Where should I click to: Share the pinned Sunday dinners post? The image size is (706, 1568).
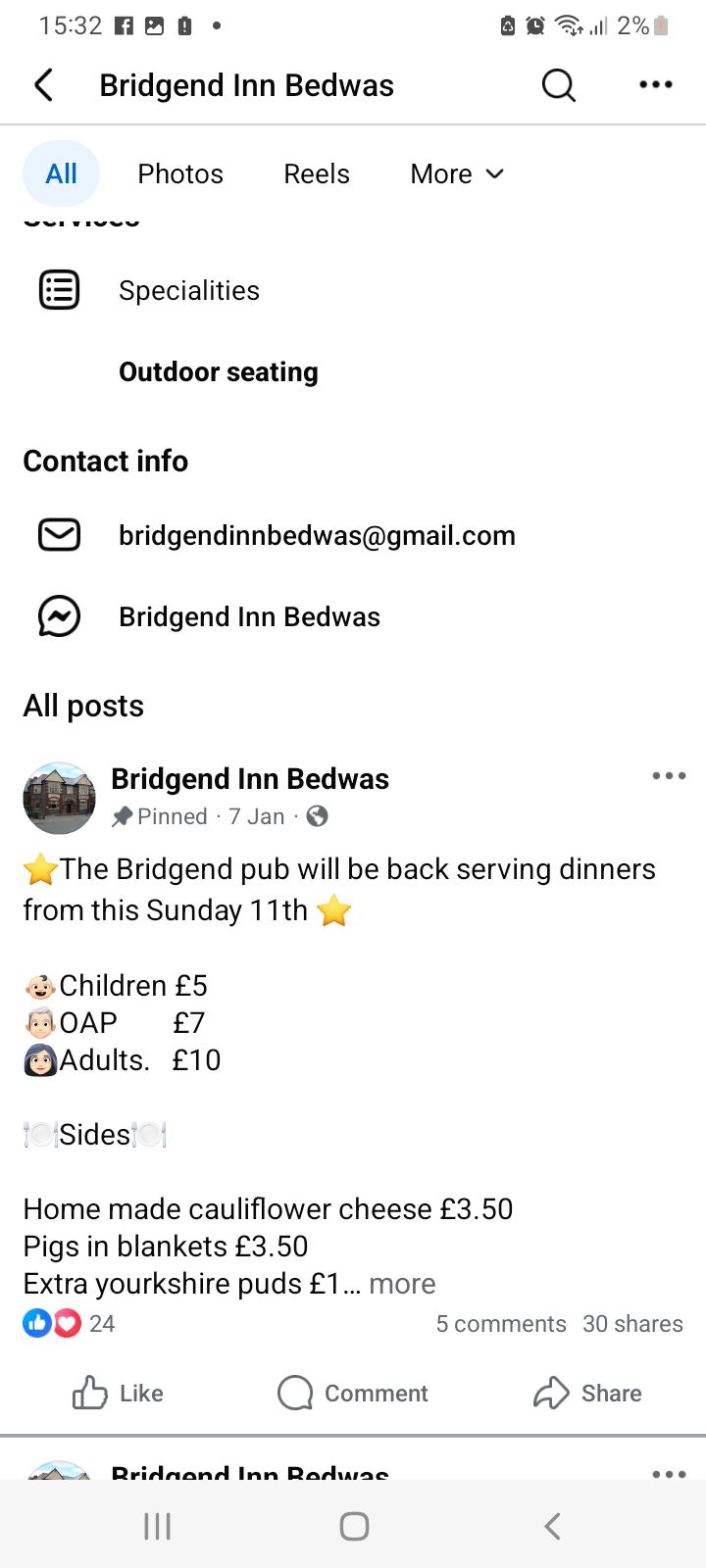(x=587, y=1393)
